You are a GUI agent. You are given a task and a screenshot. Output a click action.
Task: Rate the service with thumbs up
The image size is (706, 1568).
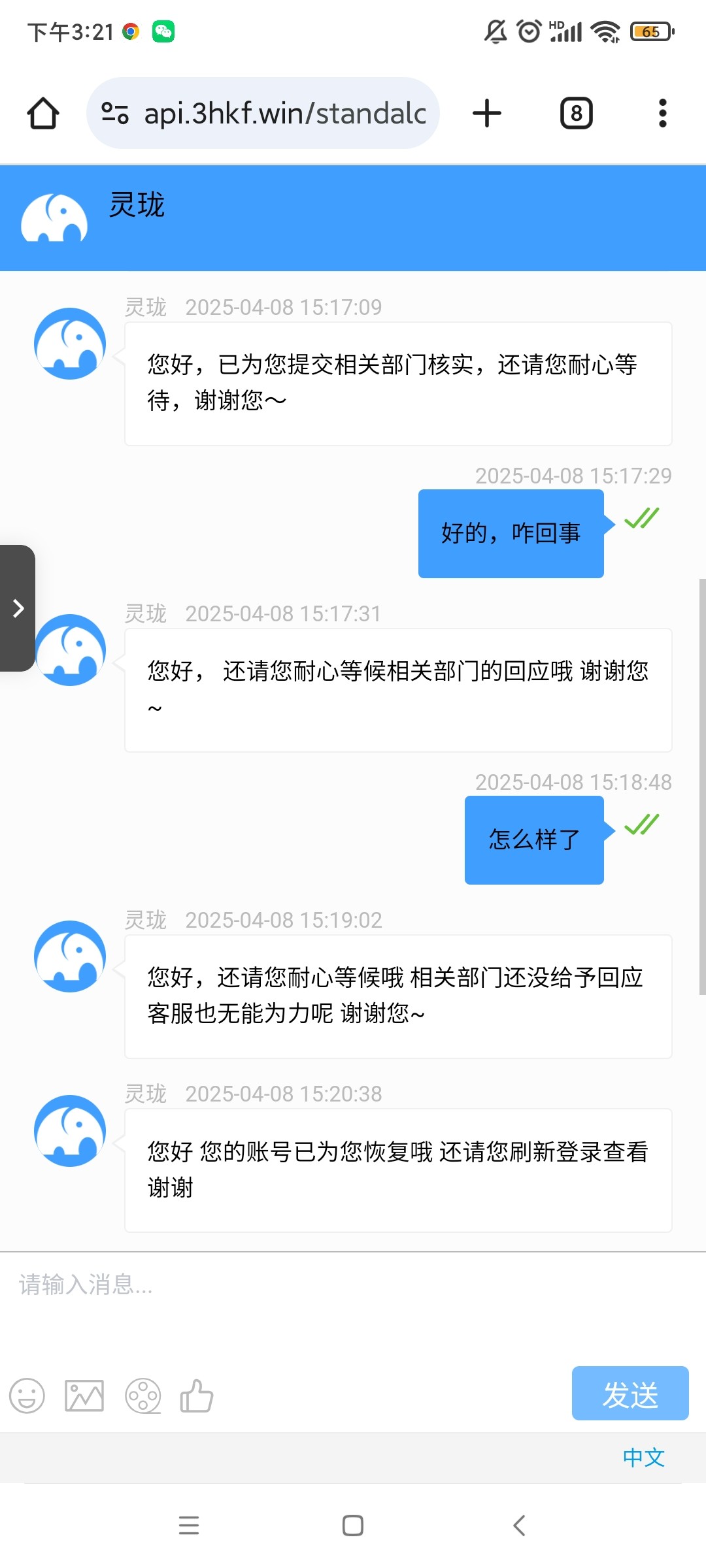click(x=197, y=1396)
